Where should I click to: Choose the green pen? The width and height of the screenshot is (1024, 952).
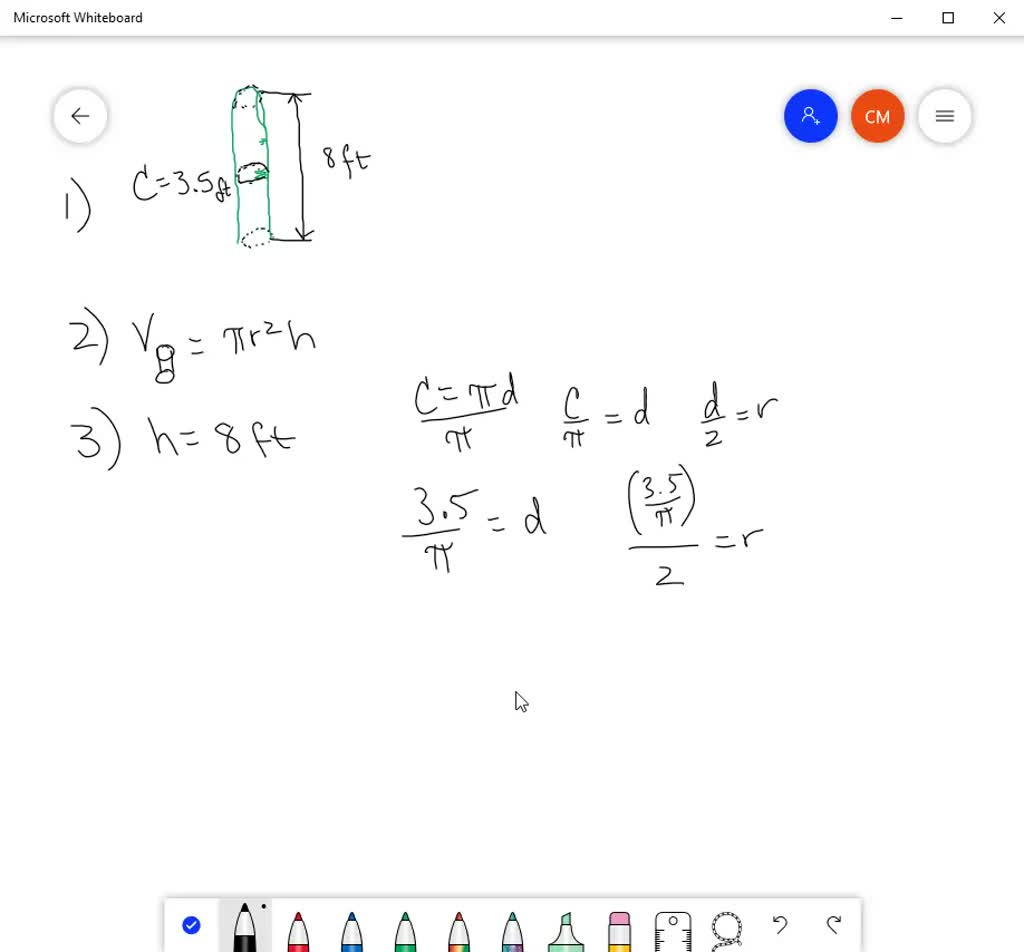coord(405,929)
